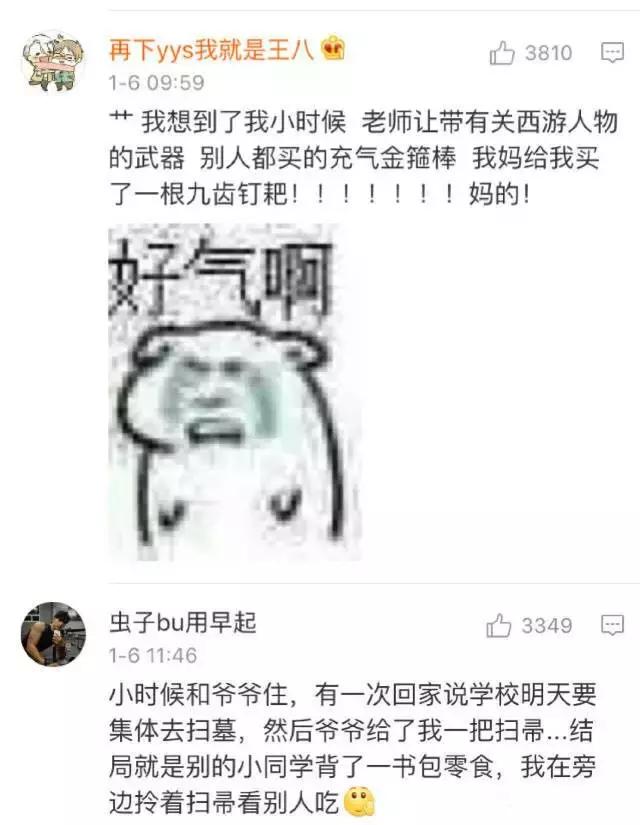Reply to 虫子bu用早起's comment
Screen dimensions: 640x825
coord(612,626)
